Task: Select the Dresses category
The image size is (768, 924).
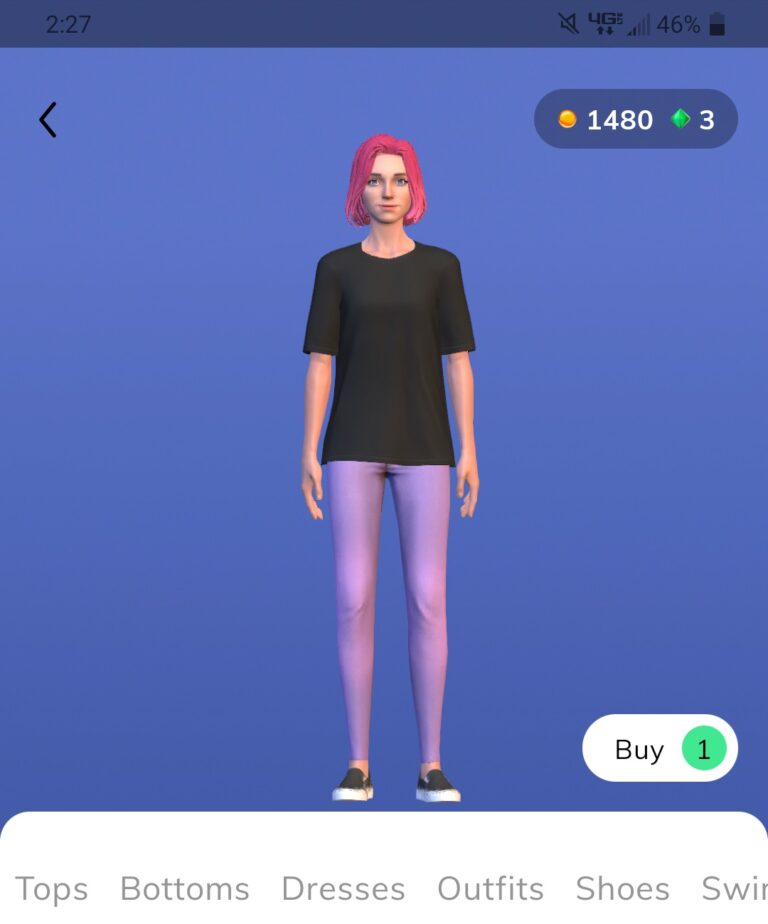Action: [x=343, y=888]
